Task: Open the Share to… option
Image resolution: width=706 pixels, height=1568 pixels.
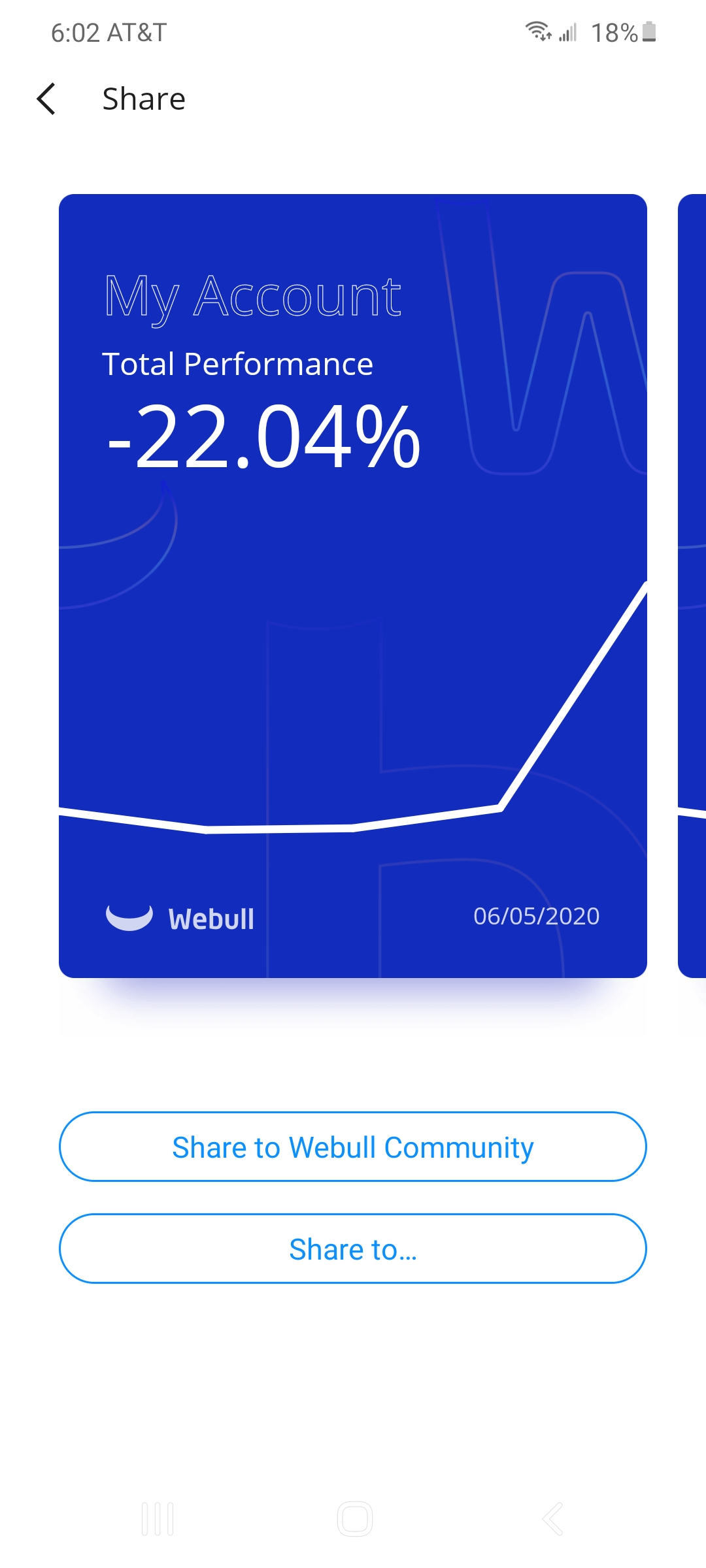Action: coord(353,1249)
